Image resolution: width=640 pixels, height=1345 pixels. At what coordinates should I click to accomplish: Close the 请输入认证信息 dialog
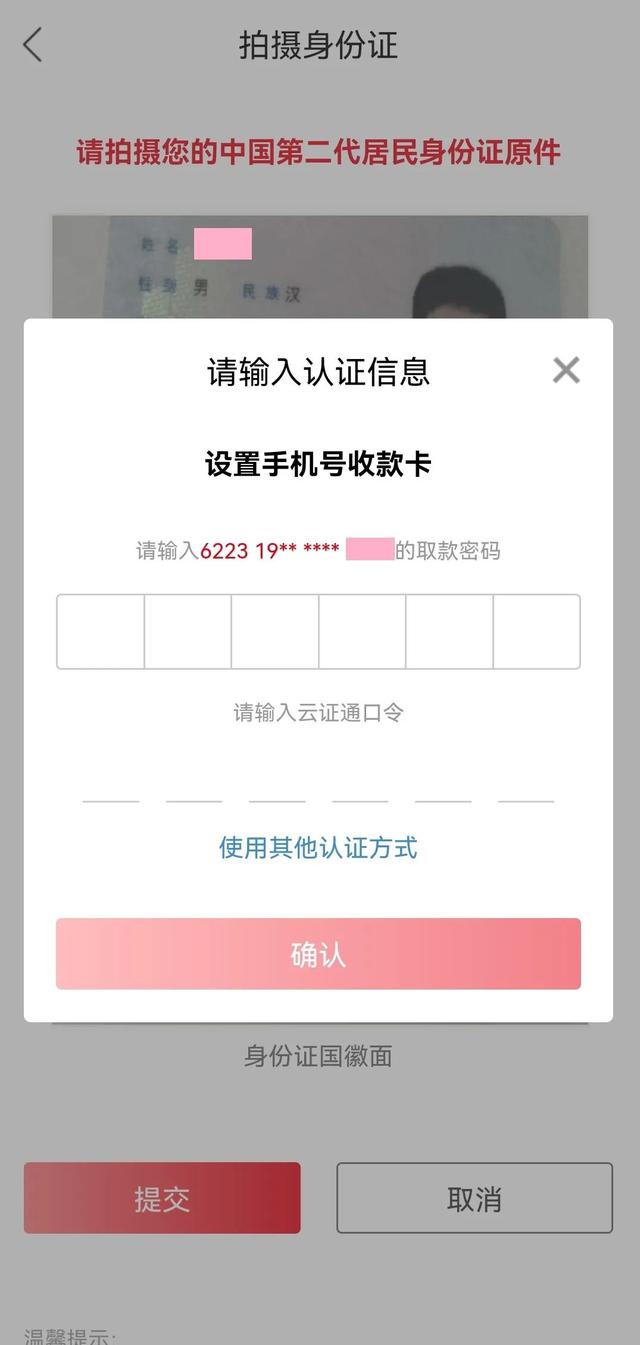(566, 371)
